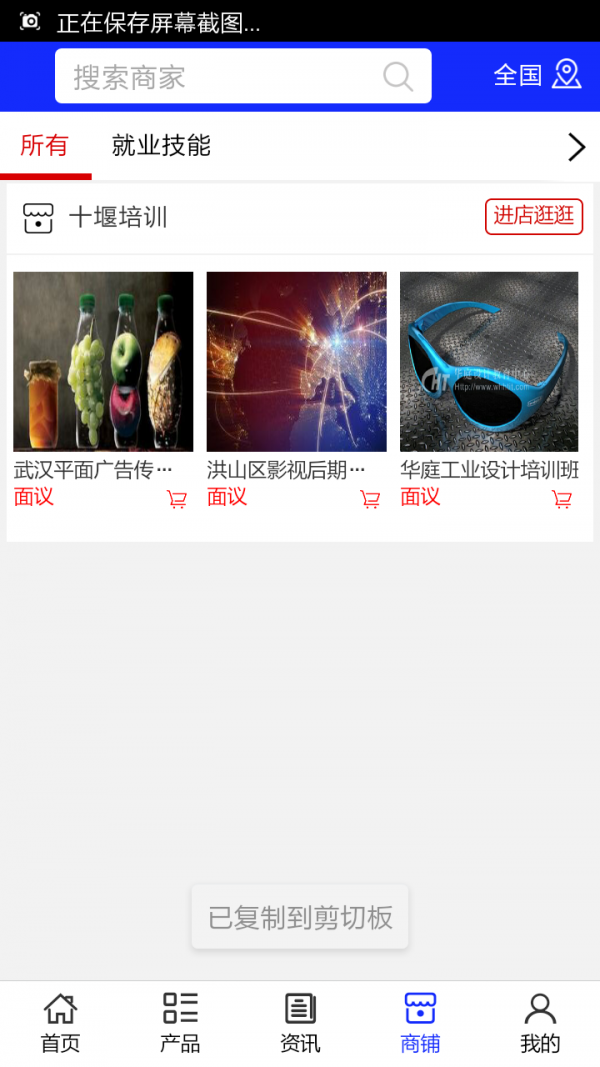Add 洪山区影视后期 item to cart
Viewport: 600px width, 1067px height.
click(x=370, y=499)
